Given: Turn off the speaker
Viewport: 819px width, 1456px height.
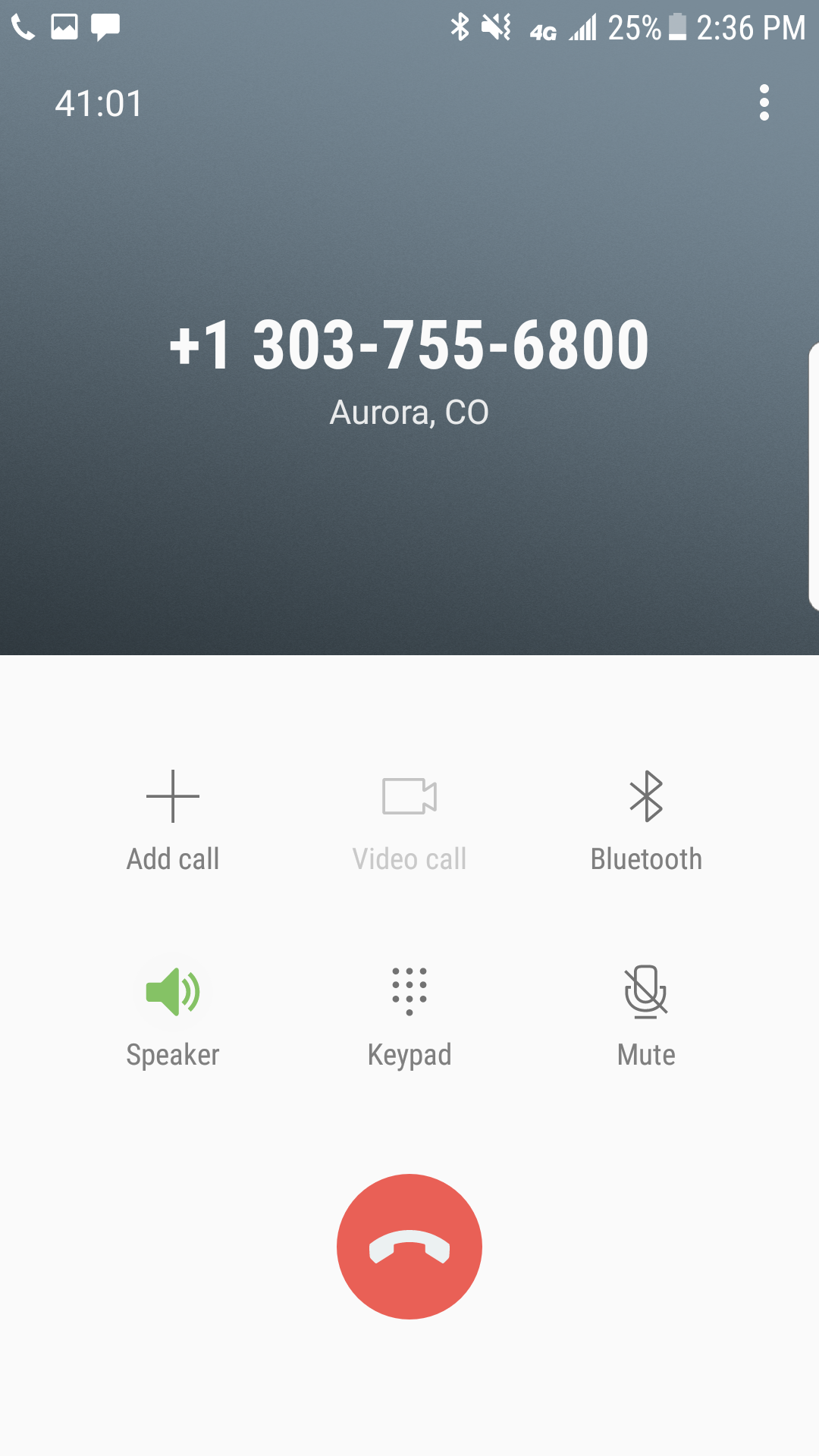Looking at the screenshot, I should [173, 1013].
